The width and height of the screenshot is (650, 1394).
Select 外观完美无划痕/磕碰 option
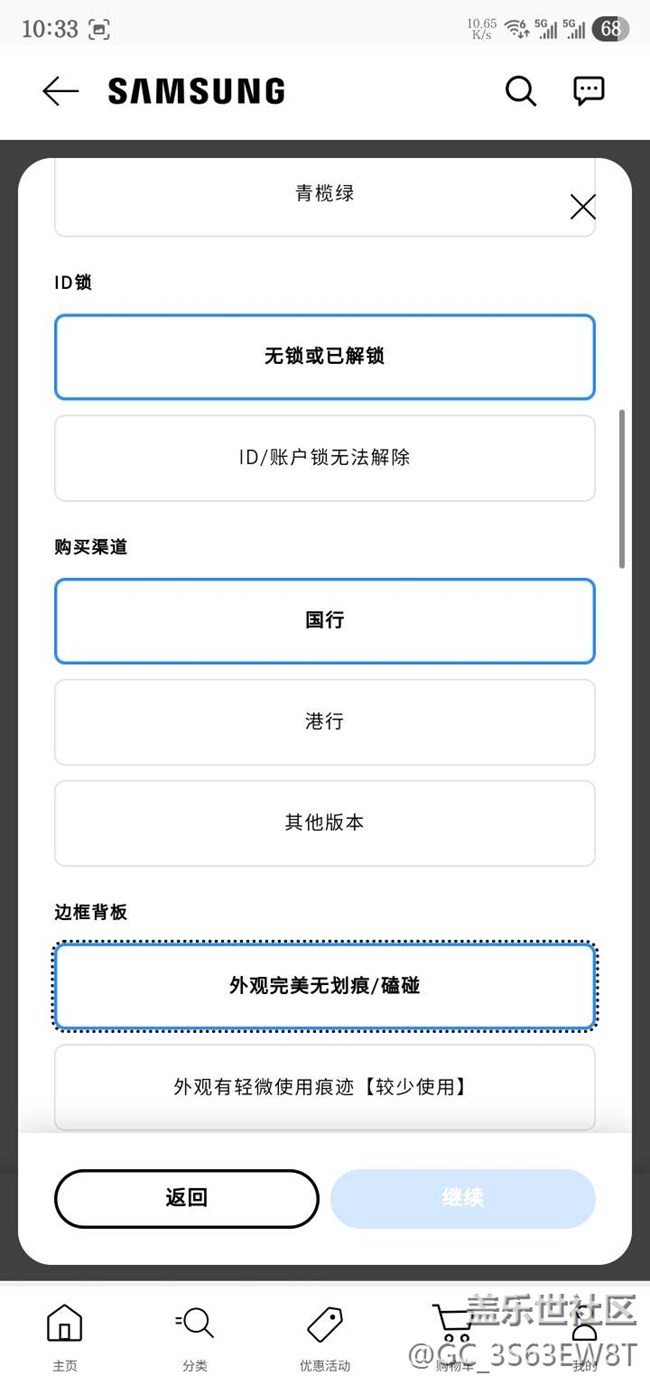pos(325,986)
